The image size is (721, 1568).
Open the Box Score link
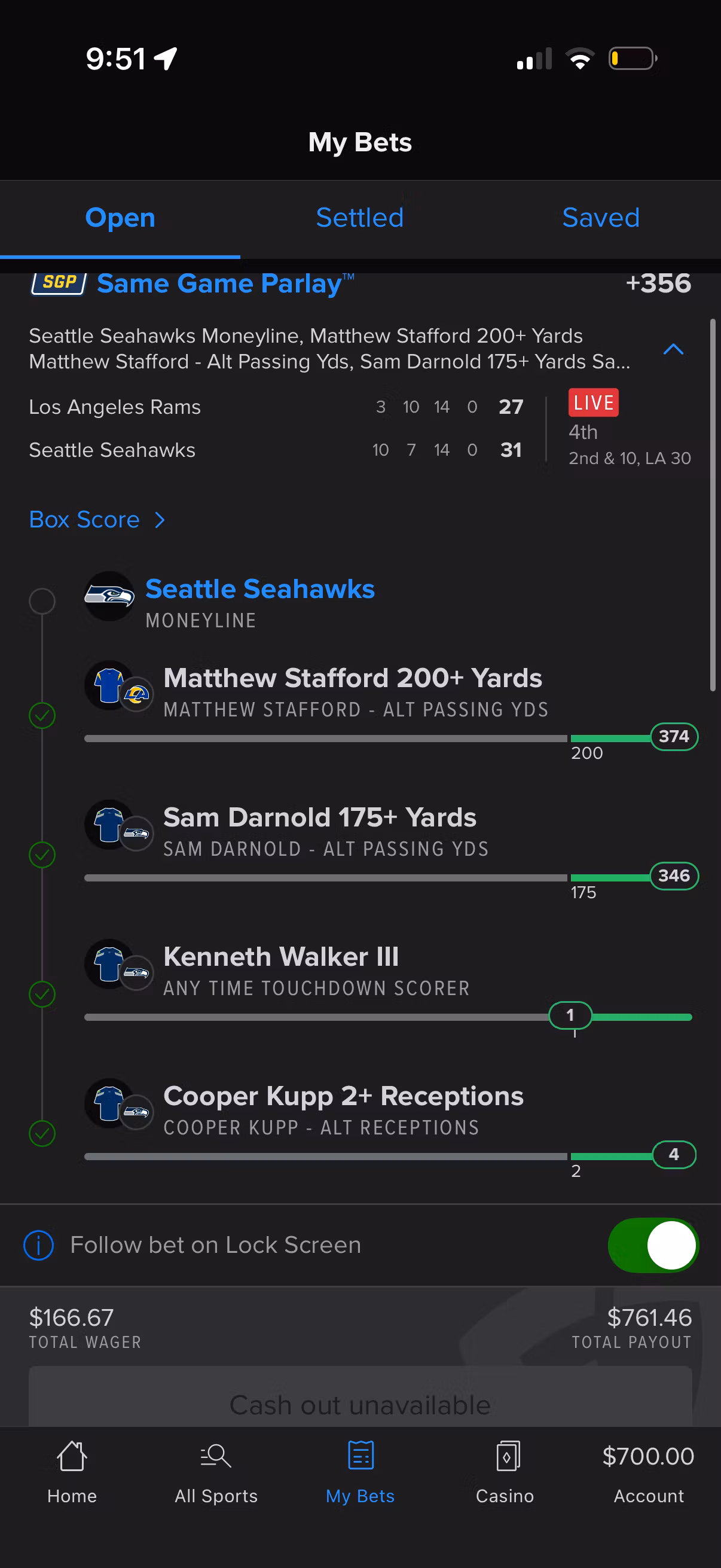click(x=97, y=520)
